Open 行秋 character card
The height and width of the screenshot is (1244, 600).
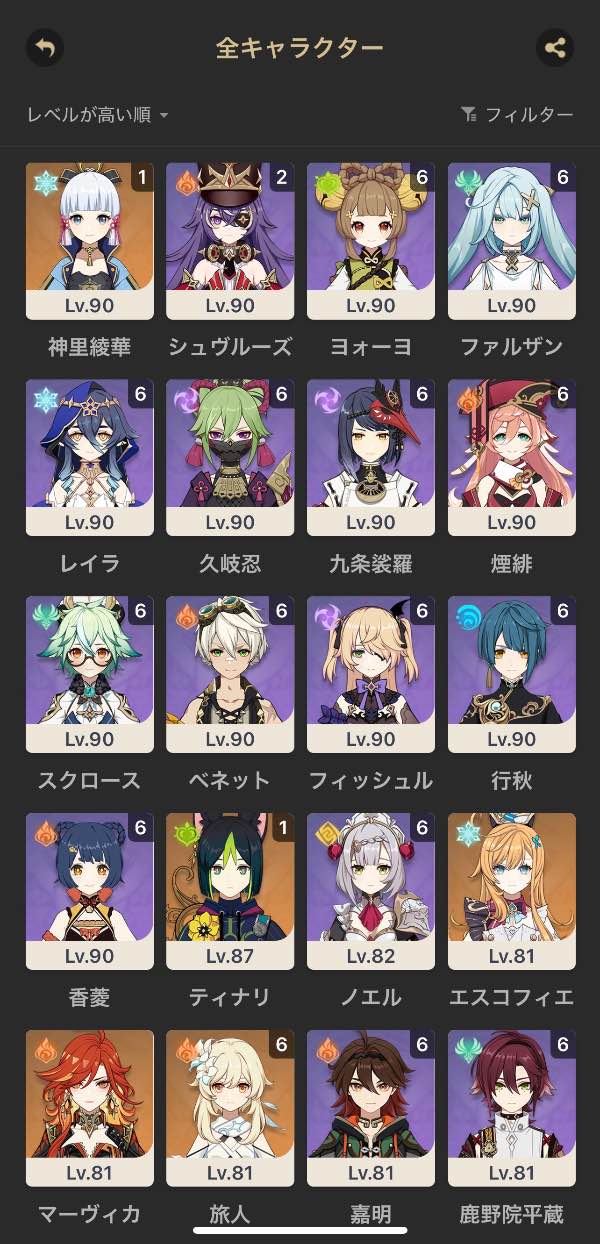pos(512,675)
